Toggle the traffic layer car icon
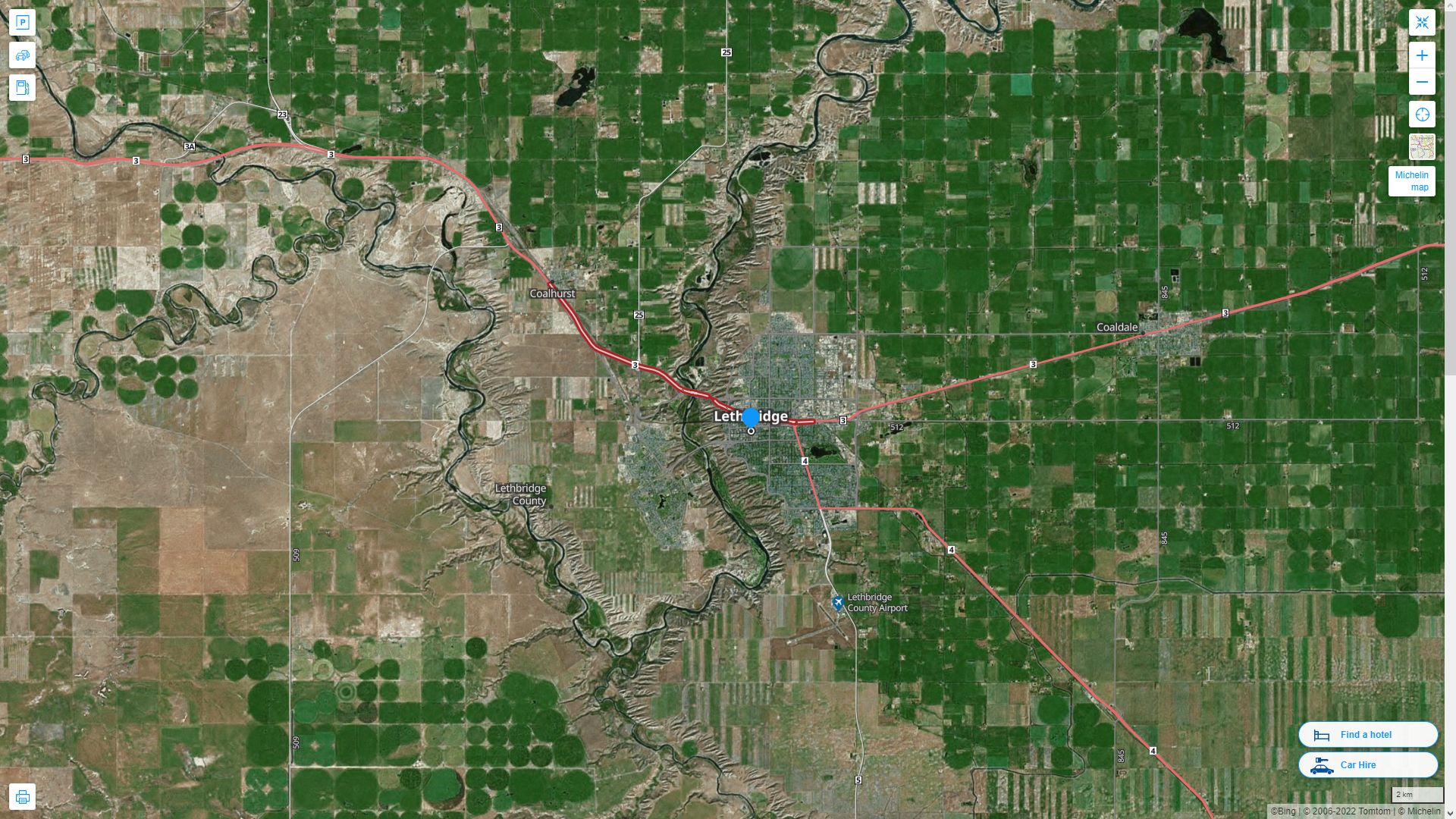The height and width of the screenshot is (819, 1456). coord(22,55)
